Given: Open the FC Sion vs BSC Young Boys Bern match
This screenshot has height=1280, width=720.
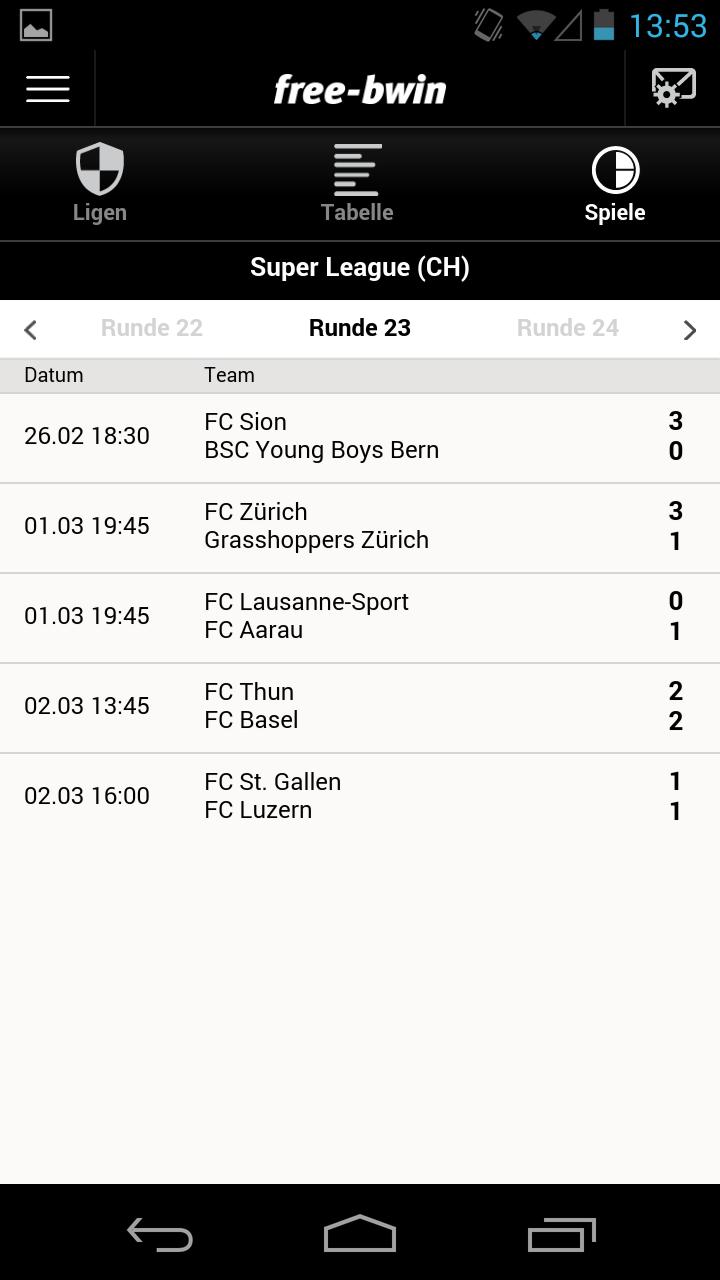Looking at the screenshot, I should [x=360, y=437].
